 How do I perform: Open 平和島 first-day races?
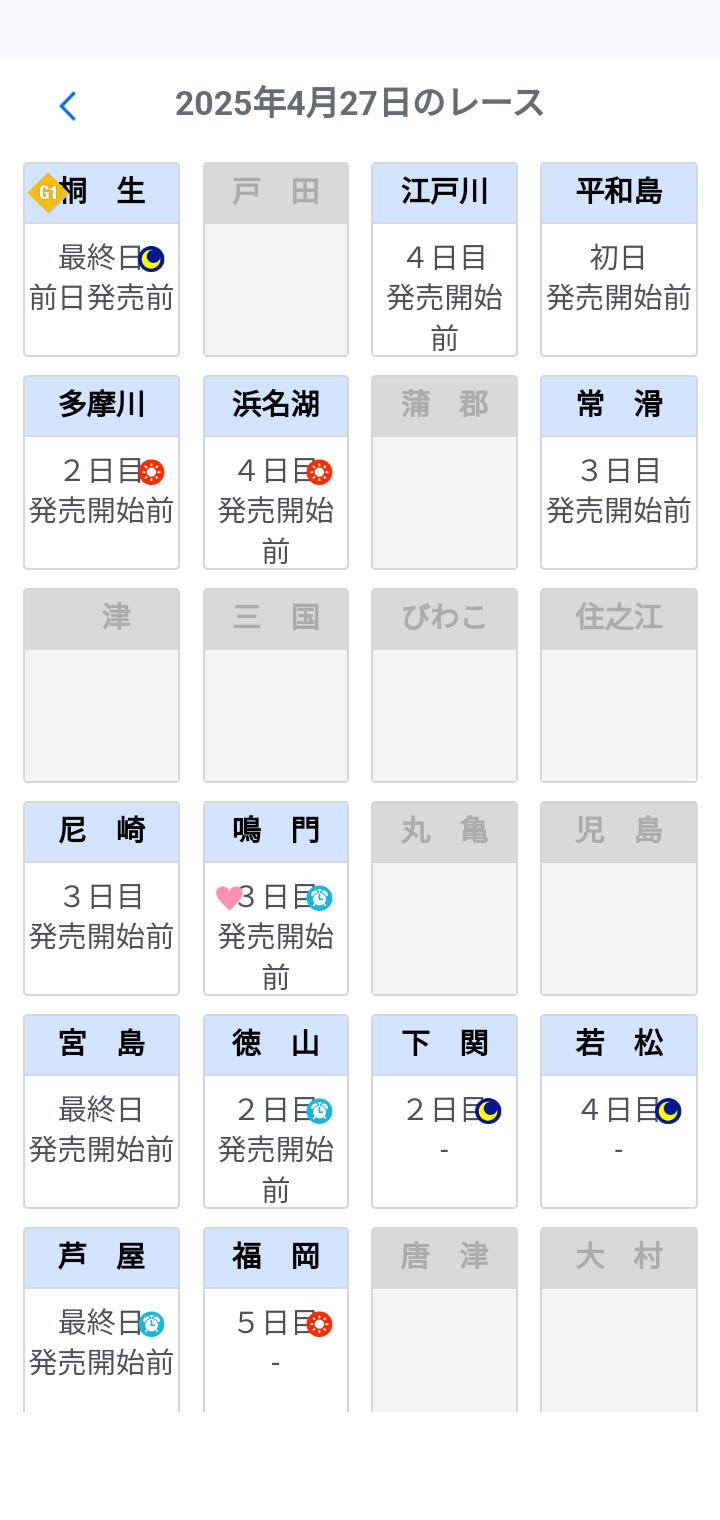point(618,259)
